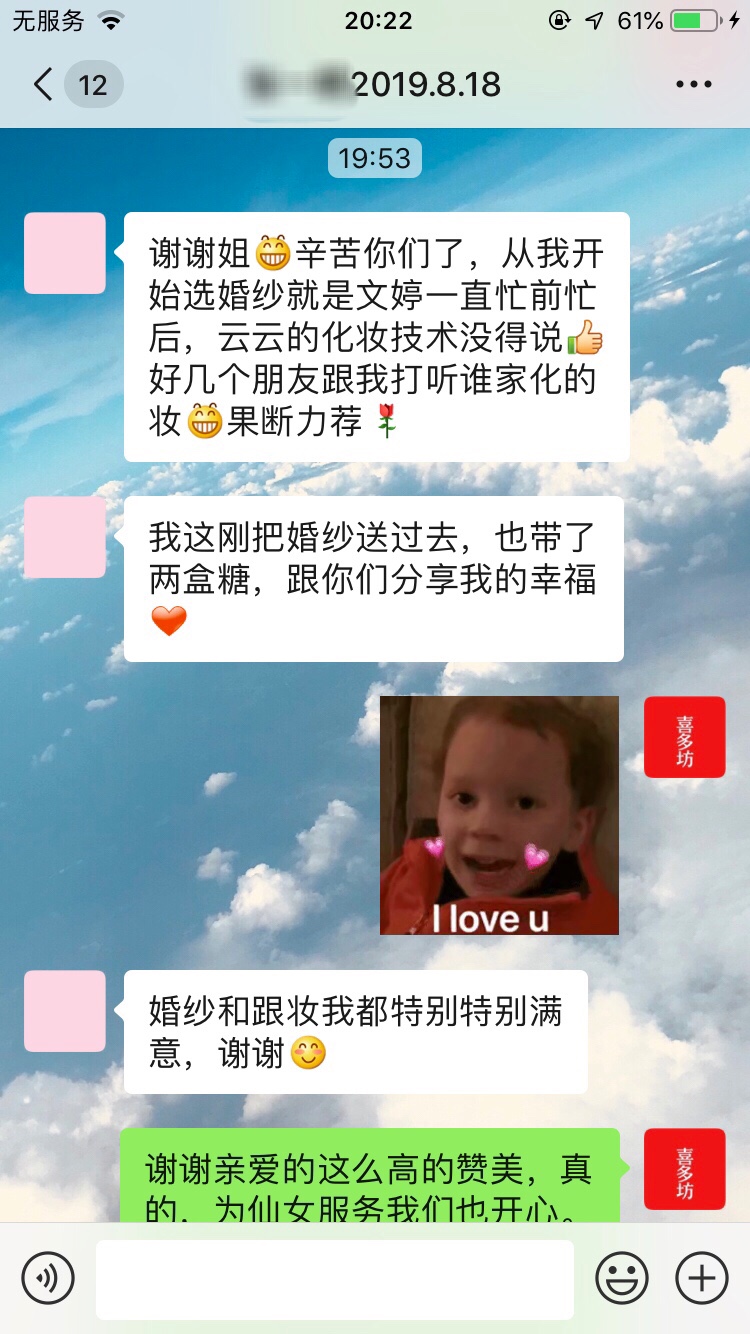Tap the message text field
This screenshot has height=1334, width=750.
[x=335, y=1279]
